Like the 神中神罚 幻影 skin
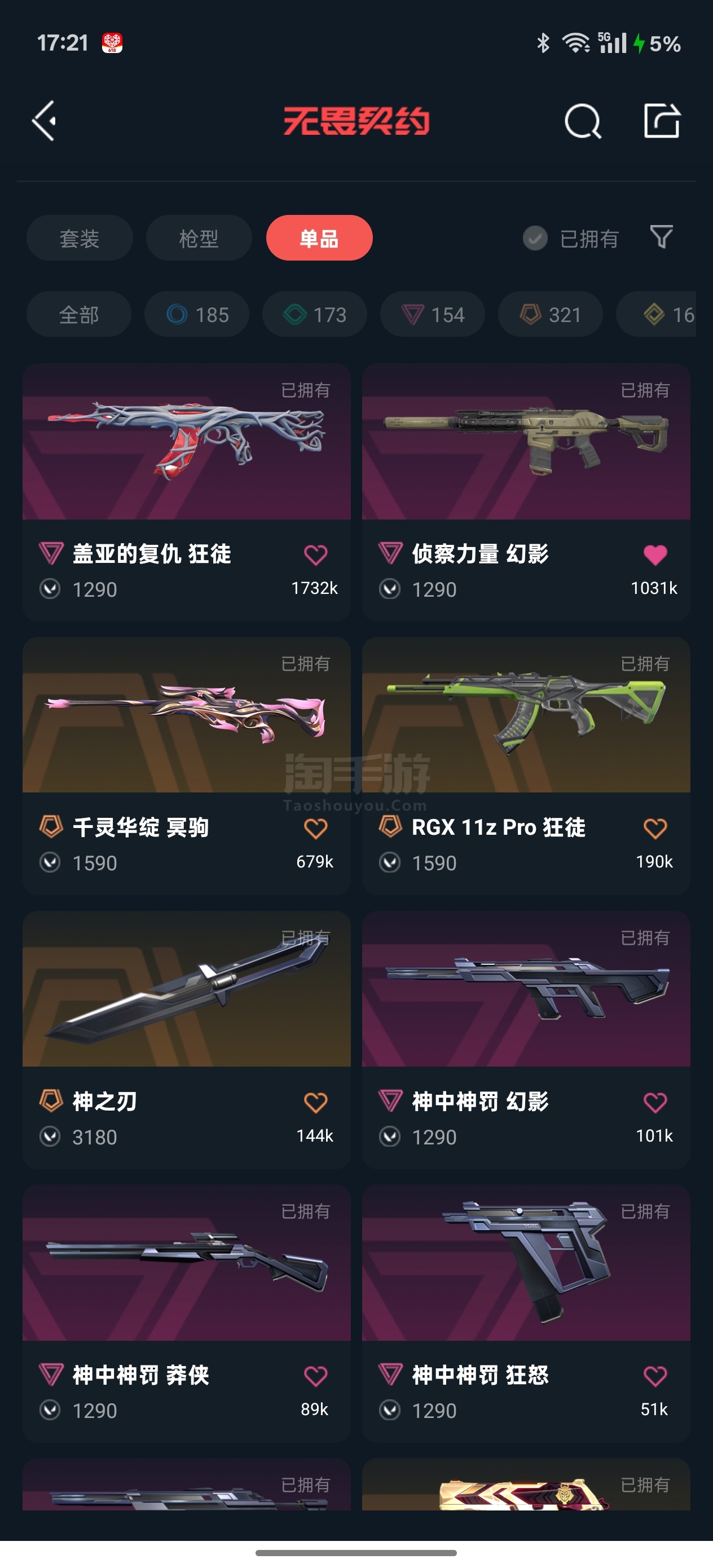713x1568 pixels. tap(655, 1102)
